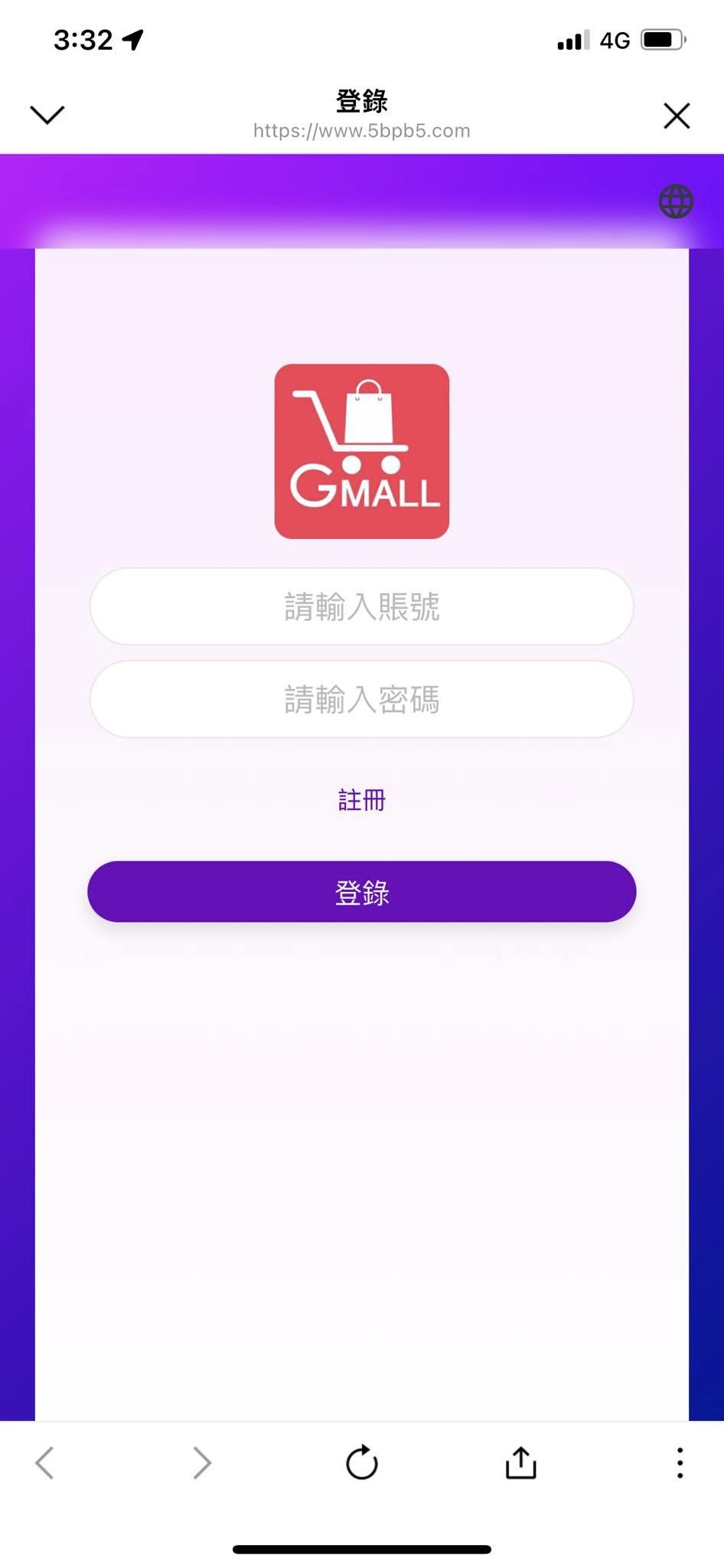Open the language globe icon
The width and height of the screenshot is (724, 1568).
(x=676, y=201)
